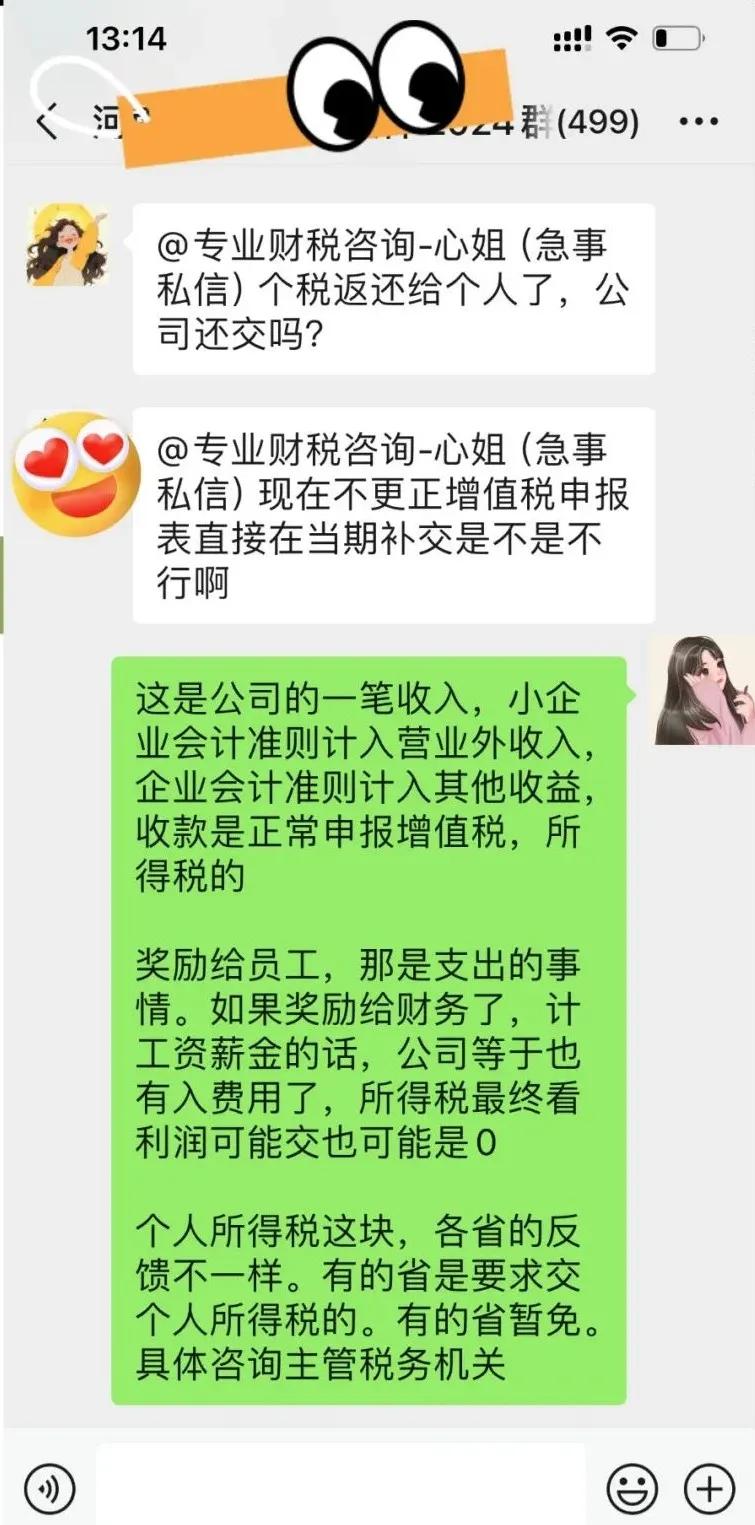Tap the Wi-Fi icon in the status bar
The image size is (755, 1525).
(622, 38)
